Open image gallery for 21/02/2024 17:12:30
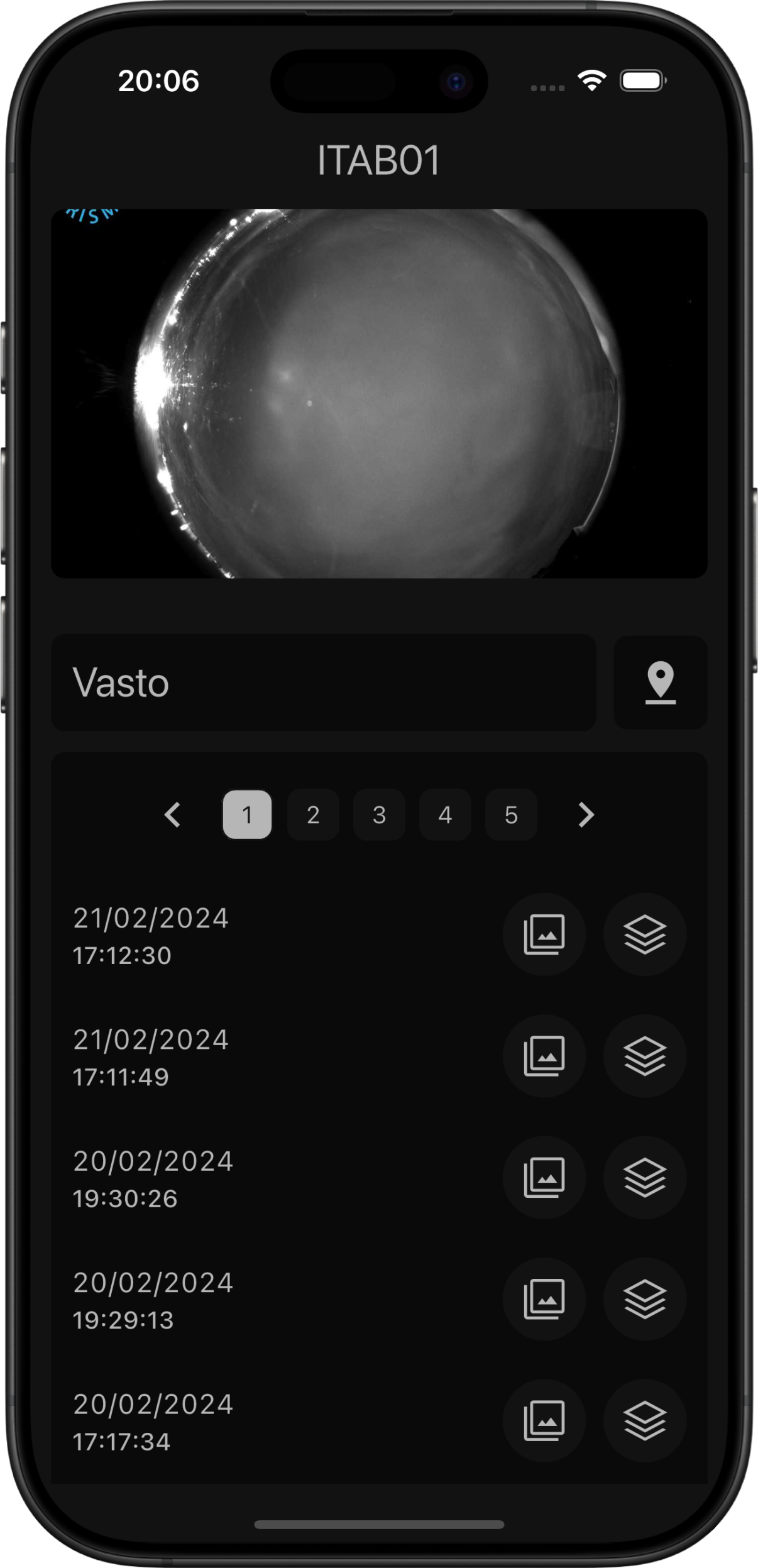The image size is (758, 1568). [544, 935]
